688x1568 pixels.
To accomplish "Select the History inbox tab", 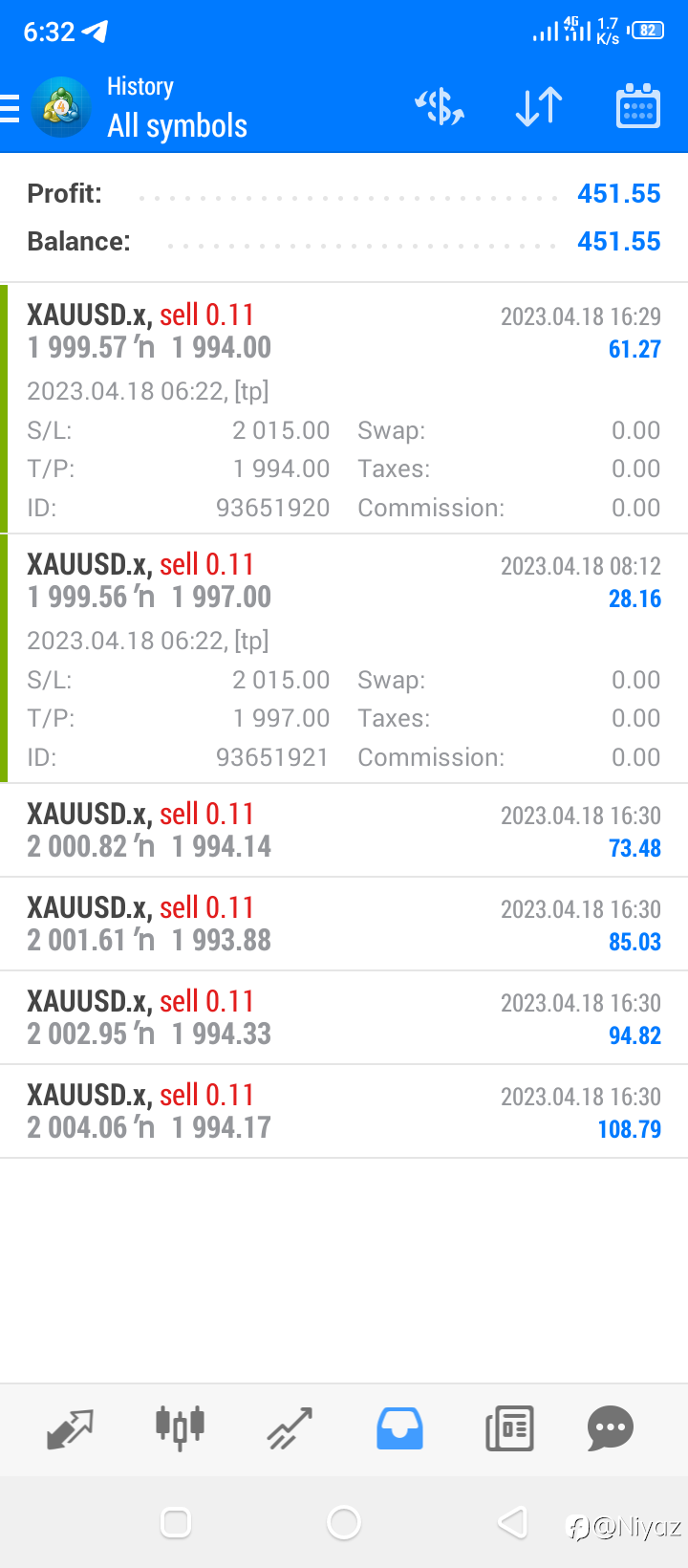I will [399, 1428].
